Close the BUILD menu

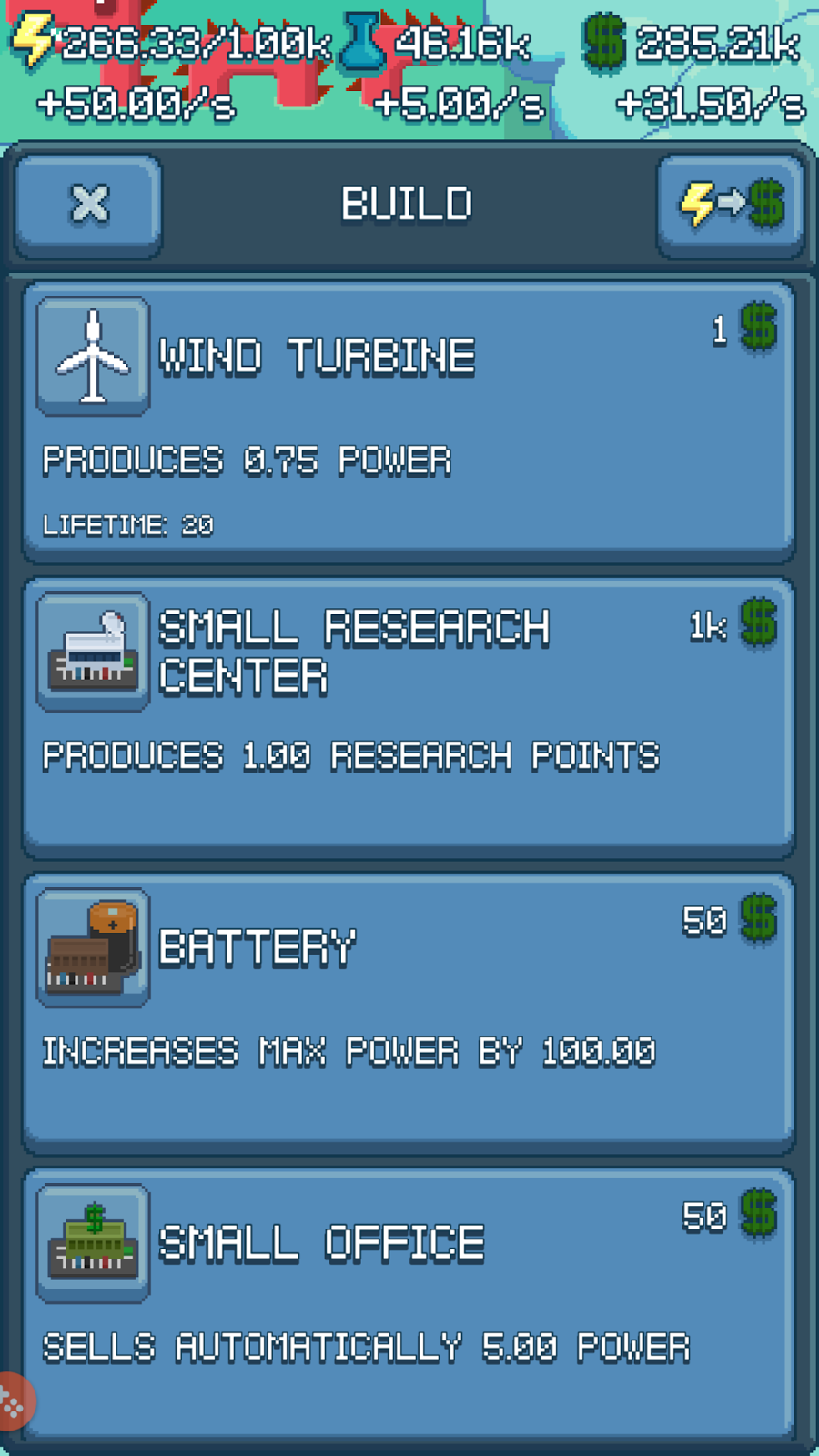[x=86, y=202]
